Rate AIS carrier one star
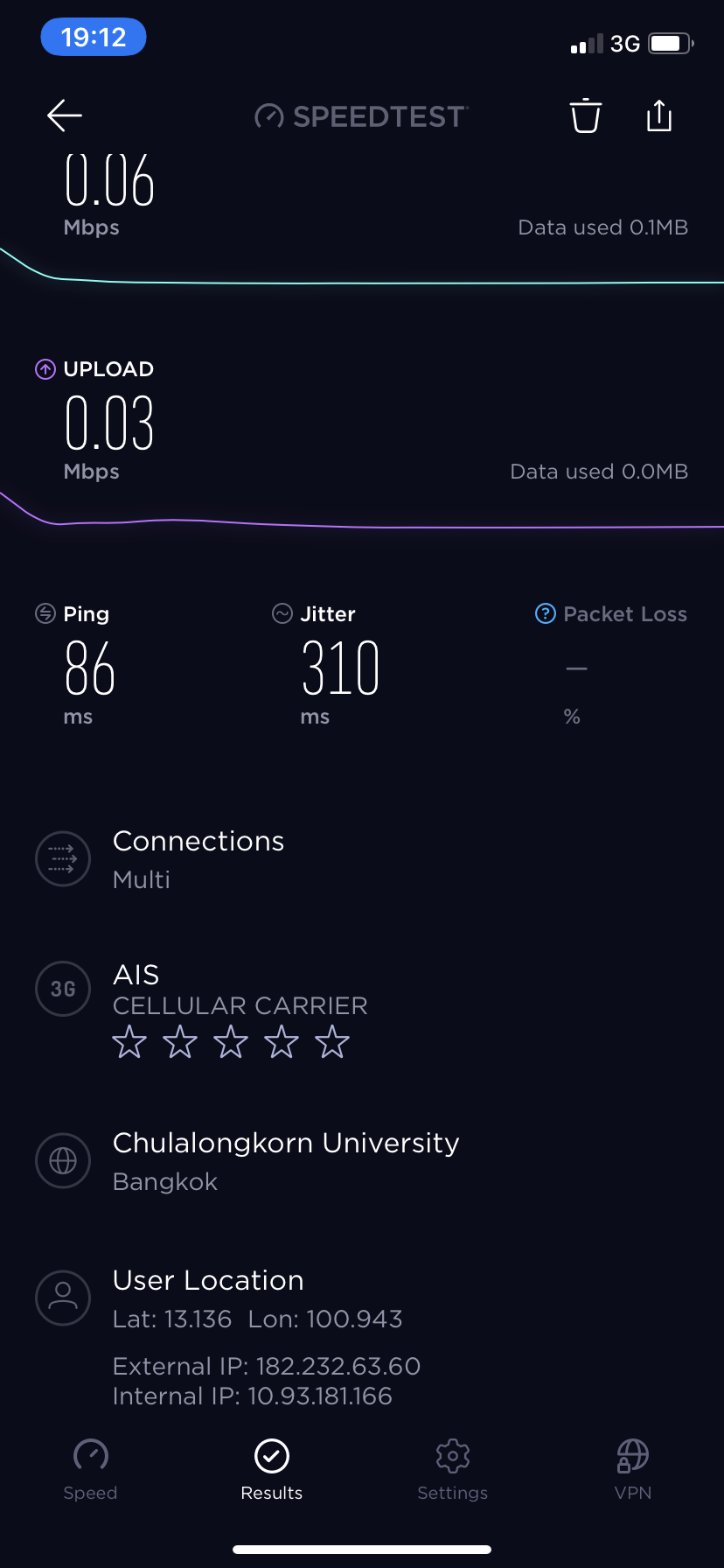724x1568 pixels. (x=129, y=1042)
